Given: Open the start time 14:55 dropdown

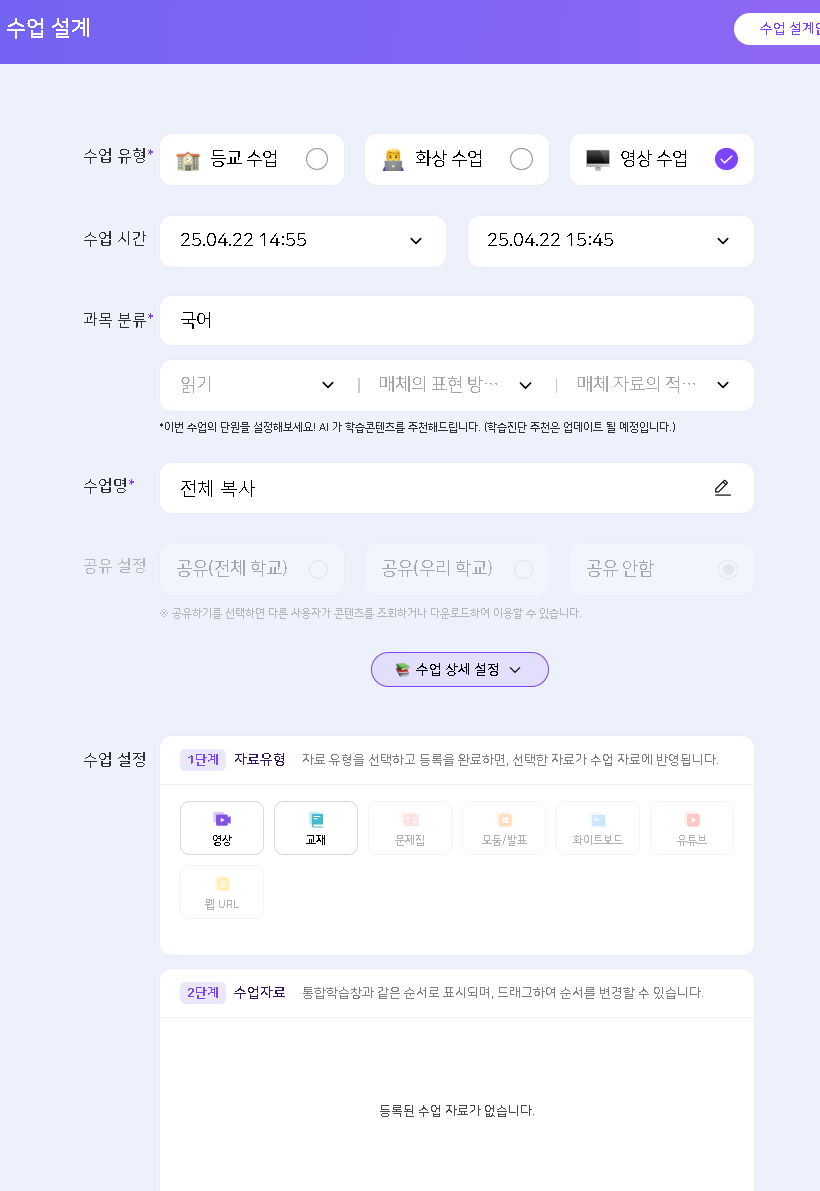Looking at the screenshot, I should pos(302,241).
